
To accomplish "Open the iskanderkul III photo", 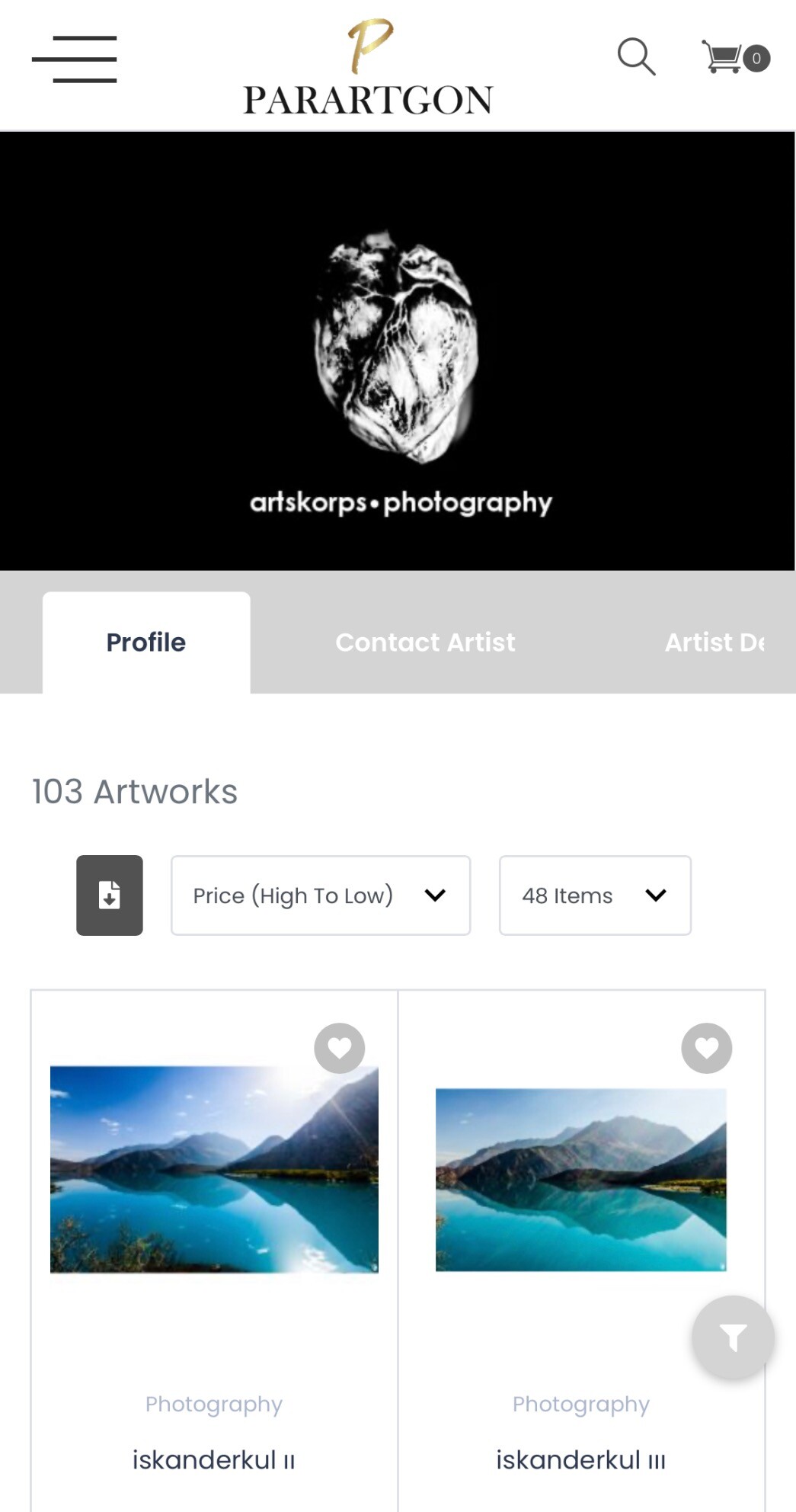I will 580,1180.
